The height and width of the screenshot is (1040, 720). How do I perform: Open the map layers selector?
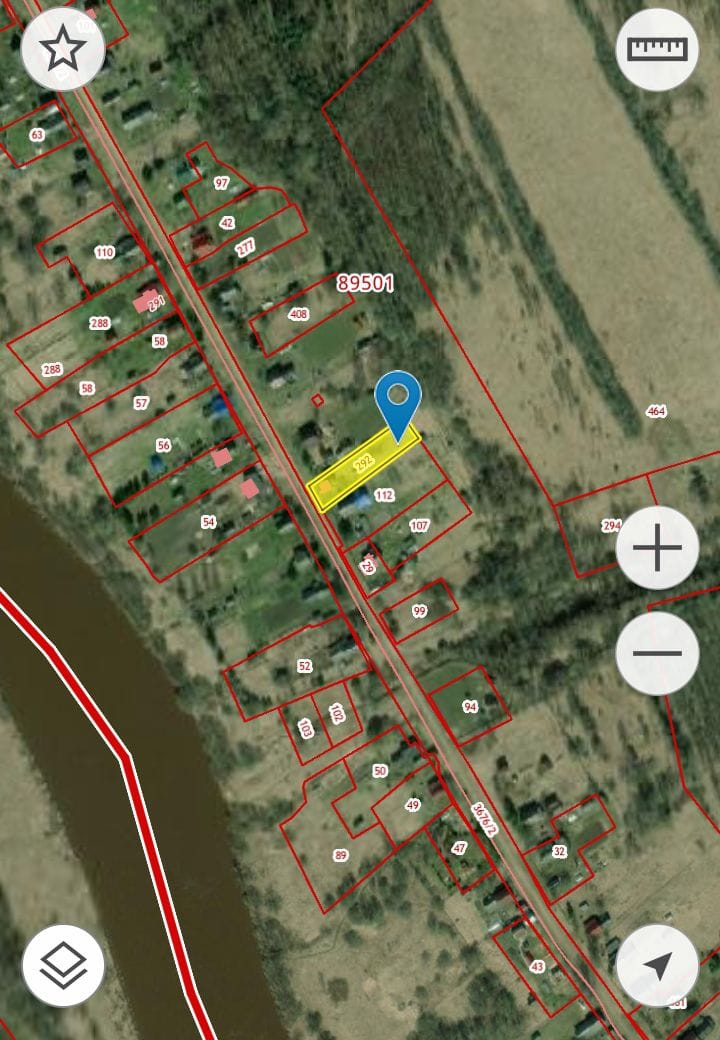coord(63,965)
